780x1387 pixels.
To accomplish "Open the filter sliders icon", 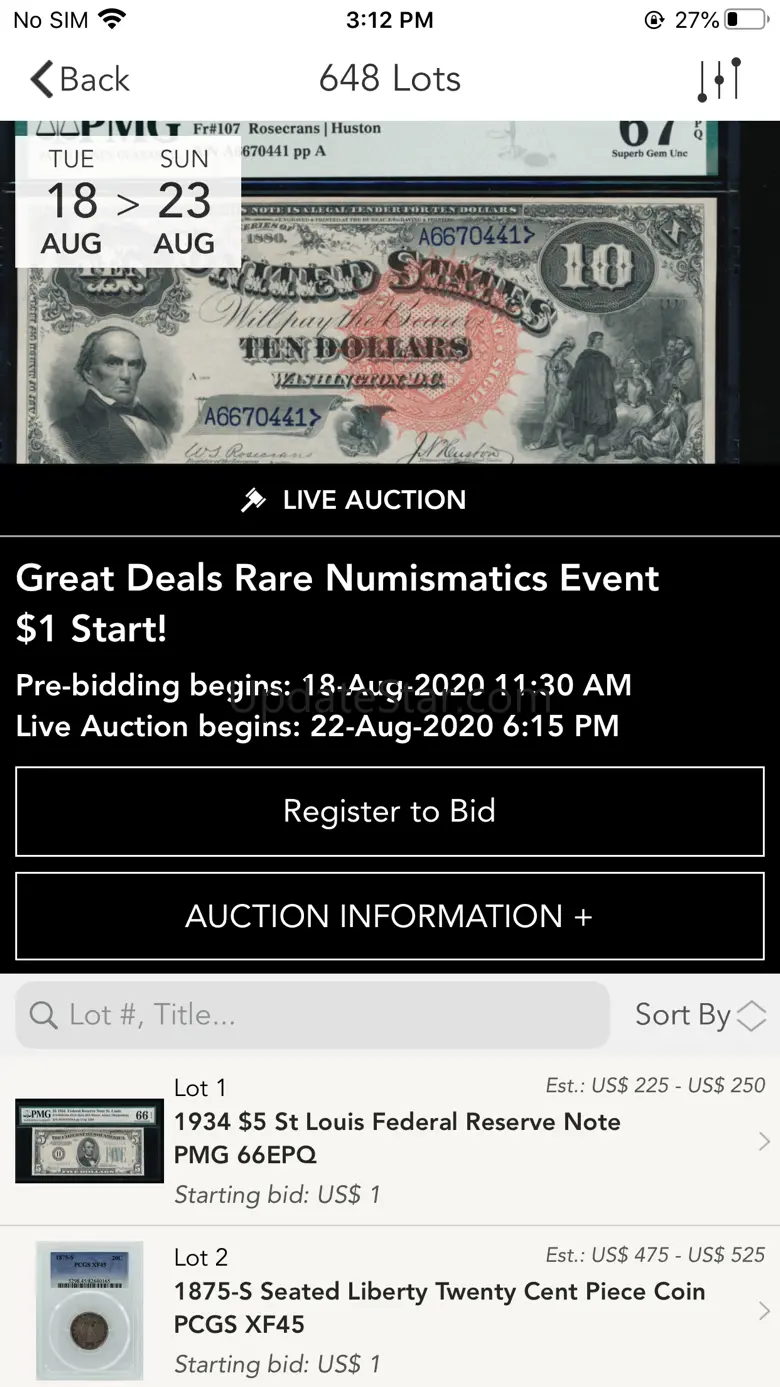I will pos(719,79).
